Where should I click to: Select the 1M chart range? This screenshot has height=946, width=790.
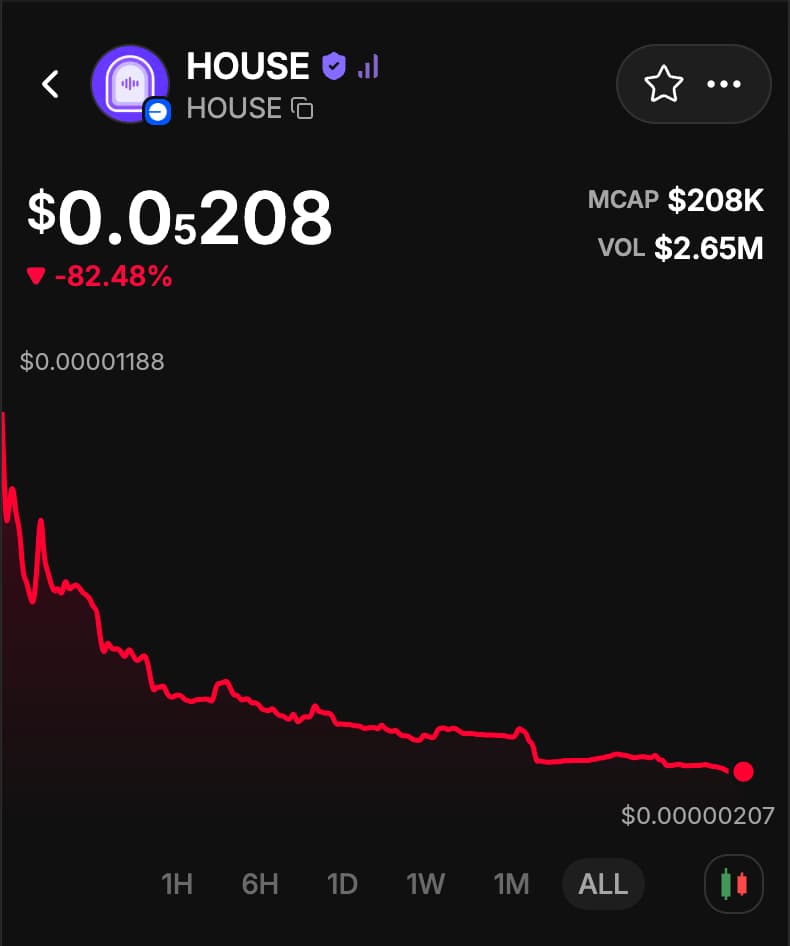pyautogui.click(x=511, y=884)
